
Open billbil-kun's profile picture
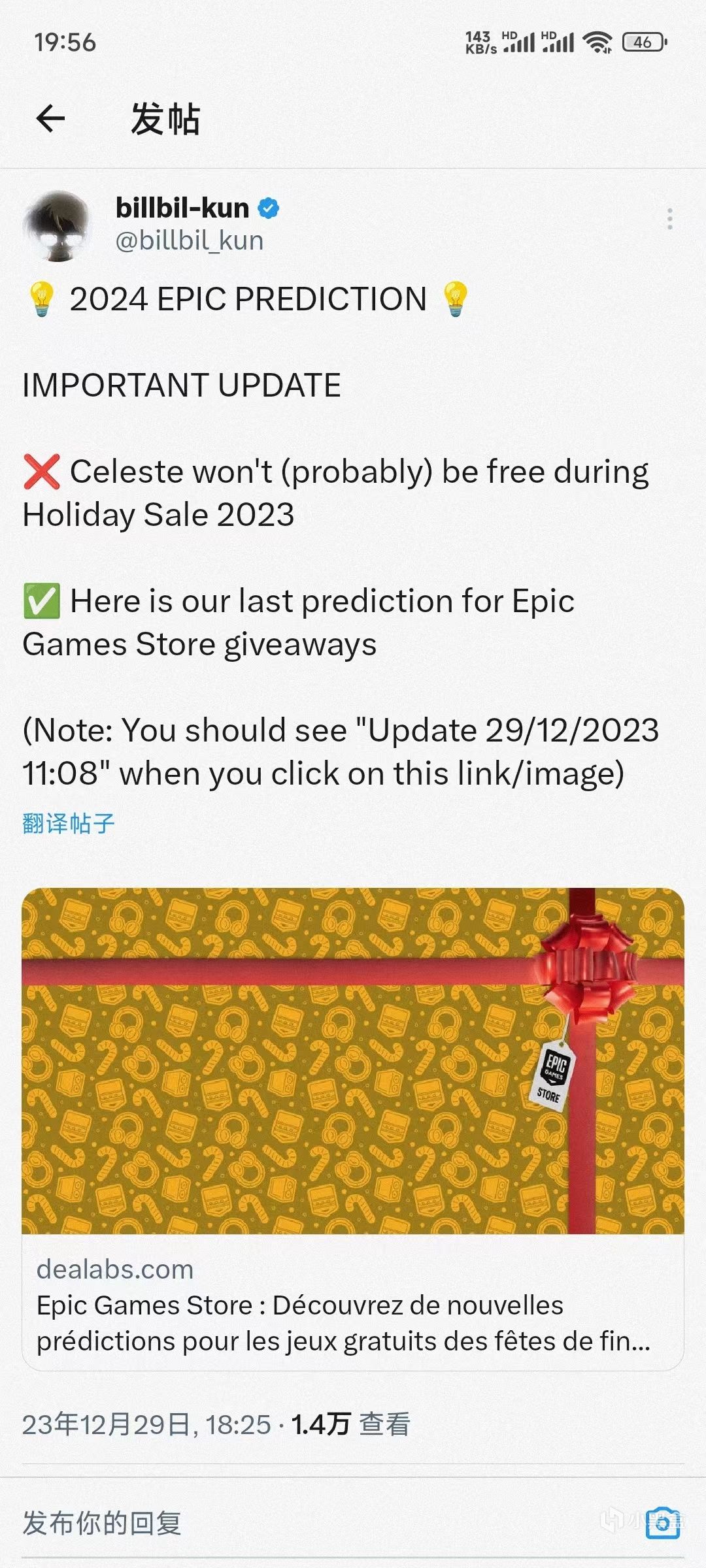(x=57, y=226)
